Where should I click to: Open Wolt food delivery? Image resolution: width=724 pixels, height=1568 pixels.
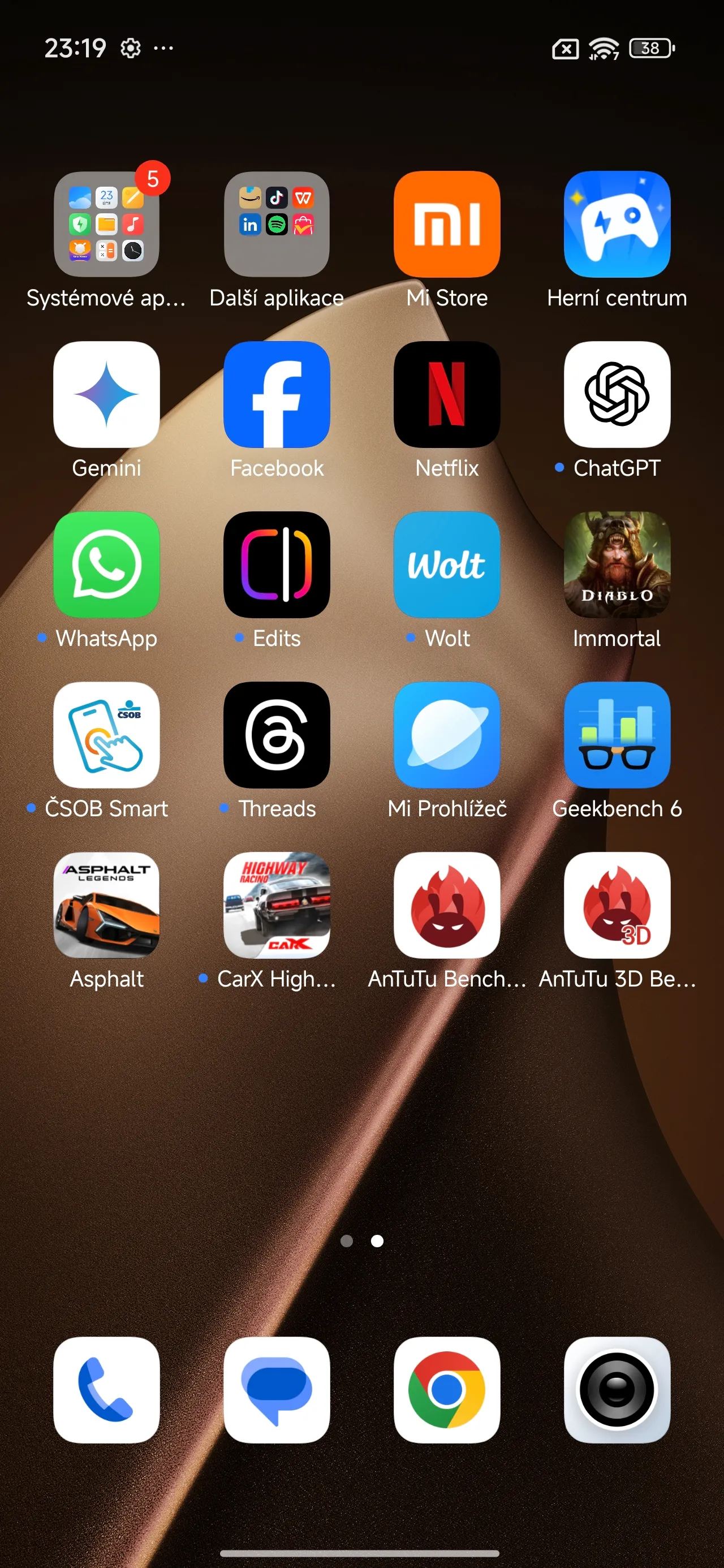(447, 565)
